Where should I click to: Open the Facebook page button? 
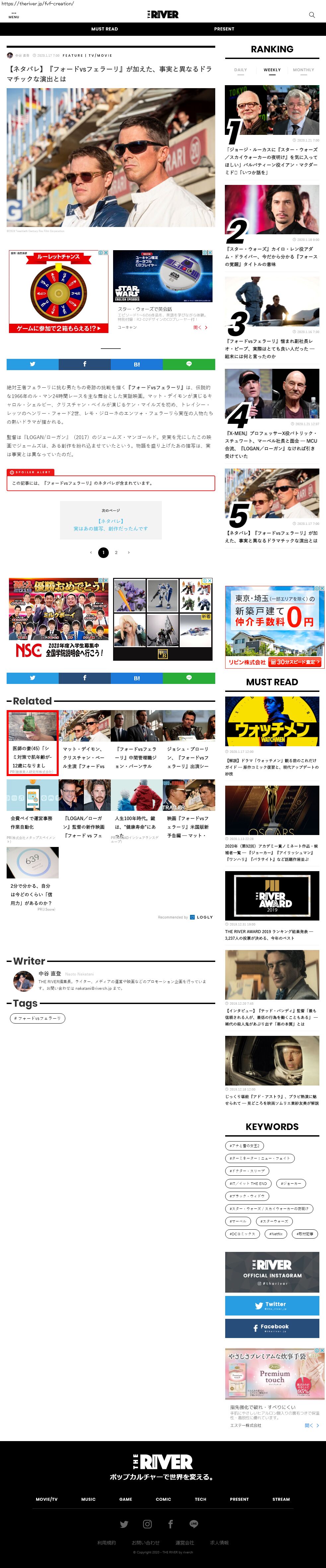point(272,1328)
